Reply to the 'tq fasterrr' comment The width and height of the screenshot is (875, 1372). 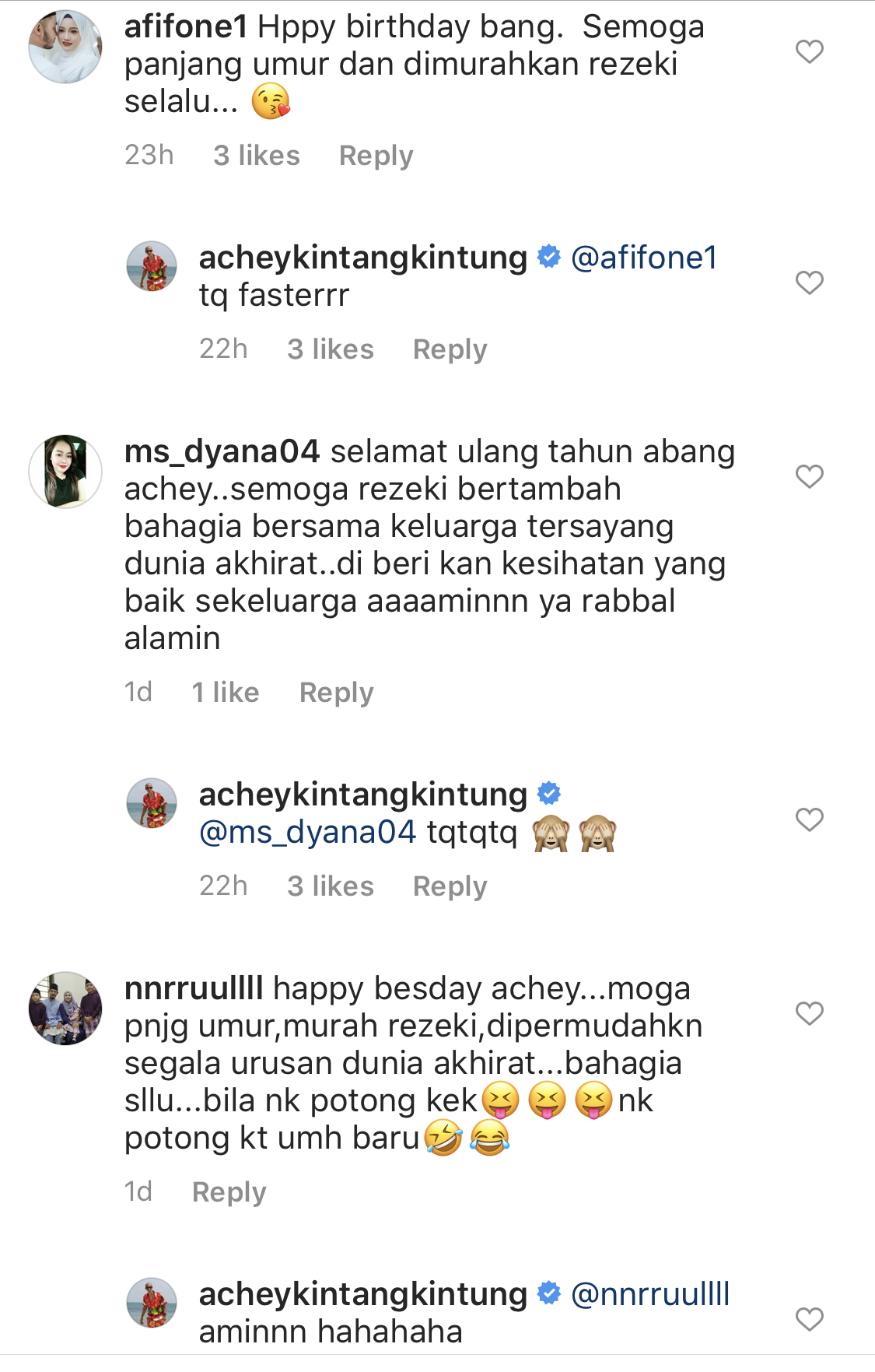pyautogui.click(x=450, y=349)
